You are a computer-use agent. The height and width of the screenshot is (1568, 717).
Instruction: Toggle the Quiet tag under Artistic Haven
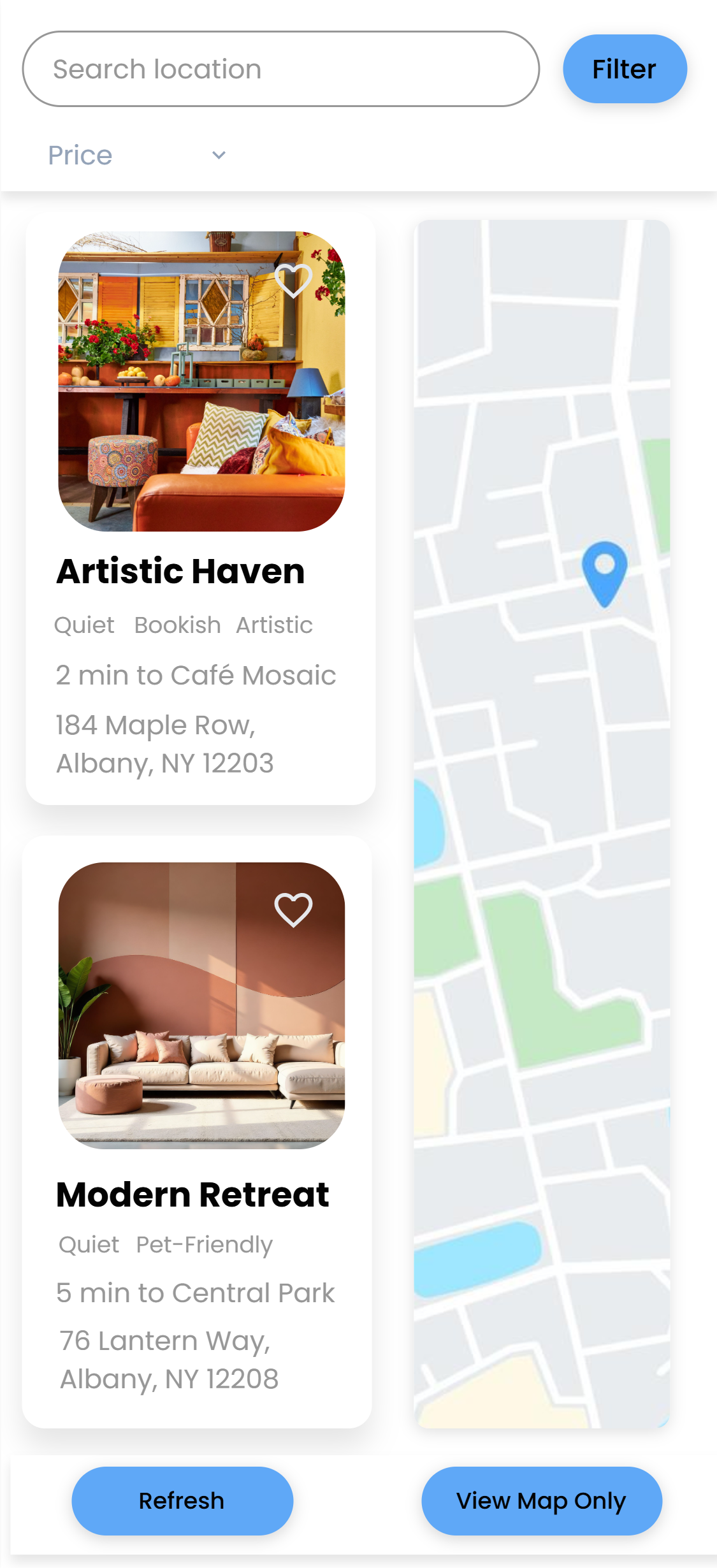pyautogui.click(x=84, y=625)
